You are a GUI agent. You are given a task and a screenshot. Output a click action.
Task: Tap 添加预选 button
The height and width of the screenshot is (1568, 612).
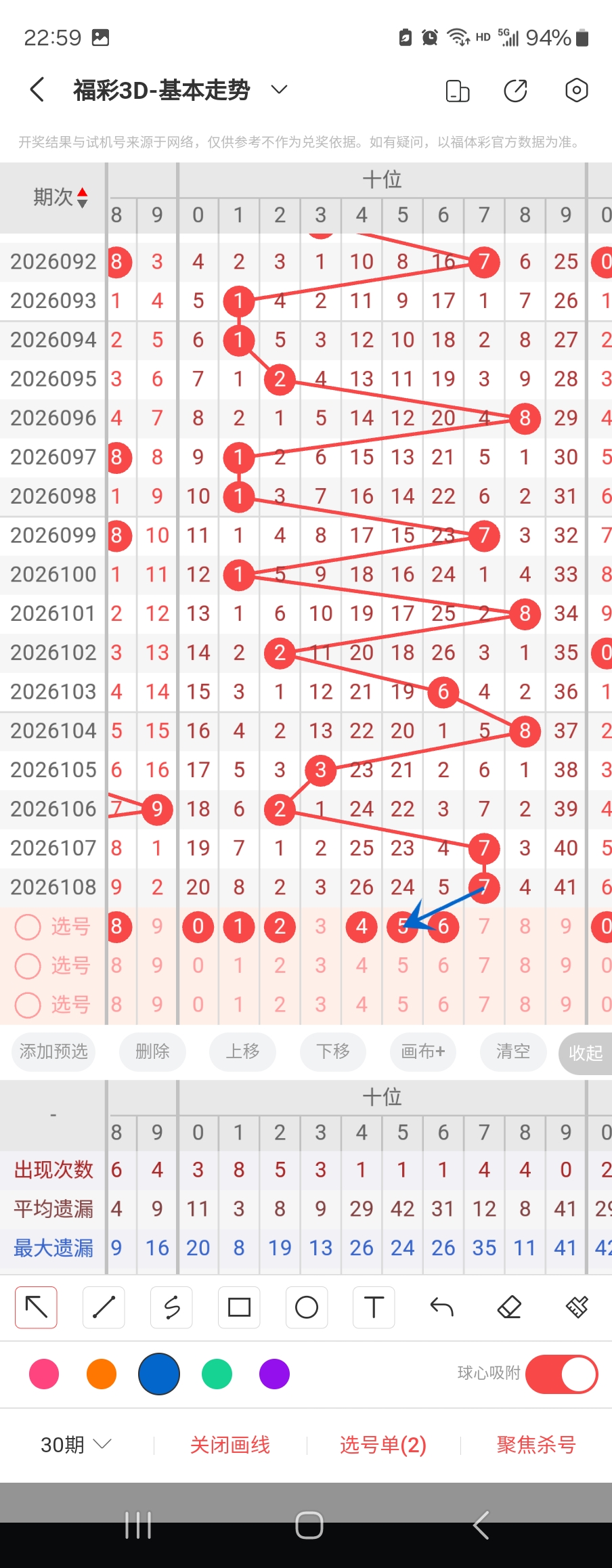[x=53, y=1051]
